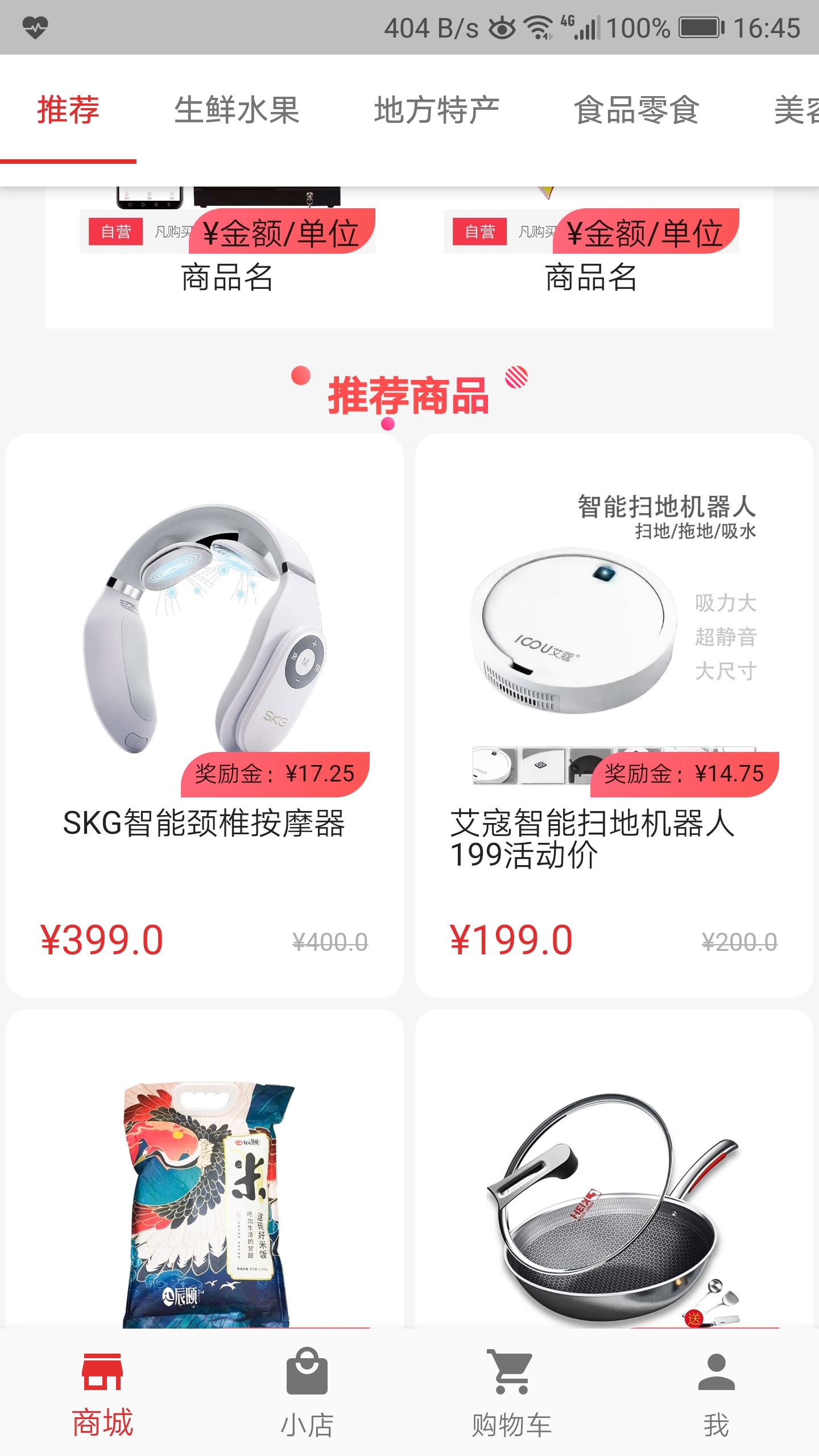Tap the 我 profile person icon

coord(718,1375)
